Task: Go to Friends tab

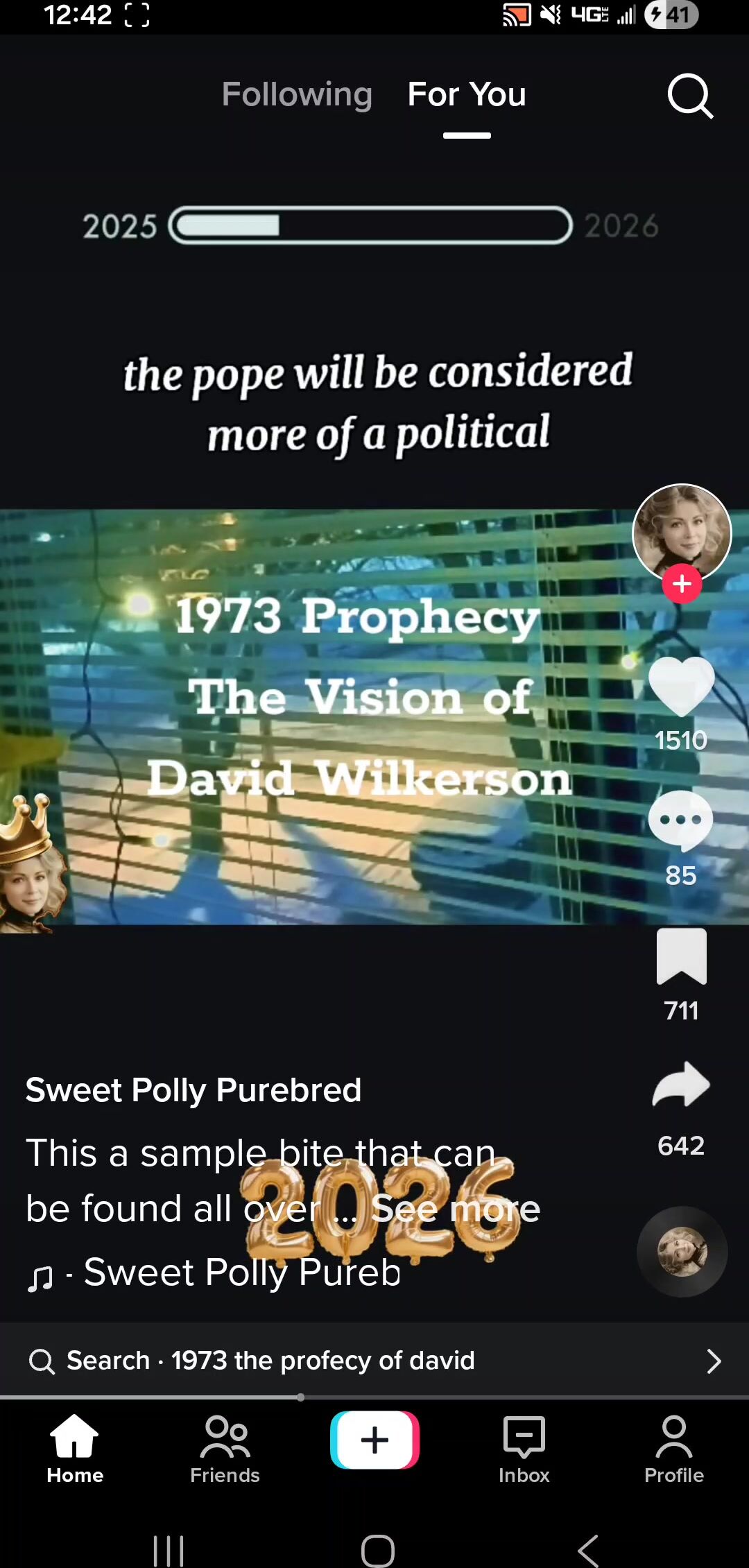Action: tap(225, 1449)
